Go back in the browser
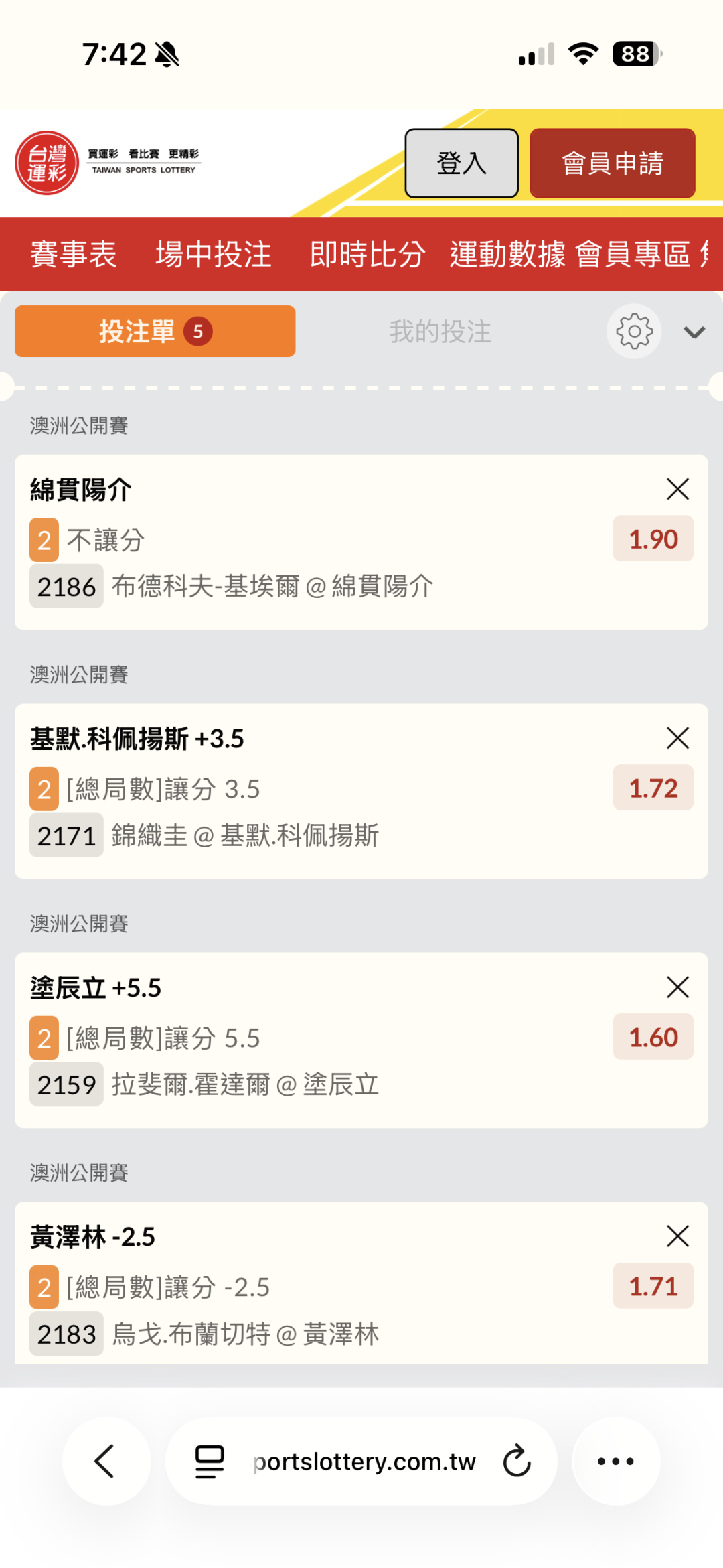This screenshot has width=723, height=1568. coord(106,1461)
